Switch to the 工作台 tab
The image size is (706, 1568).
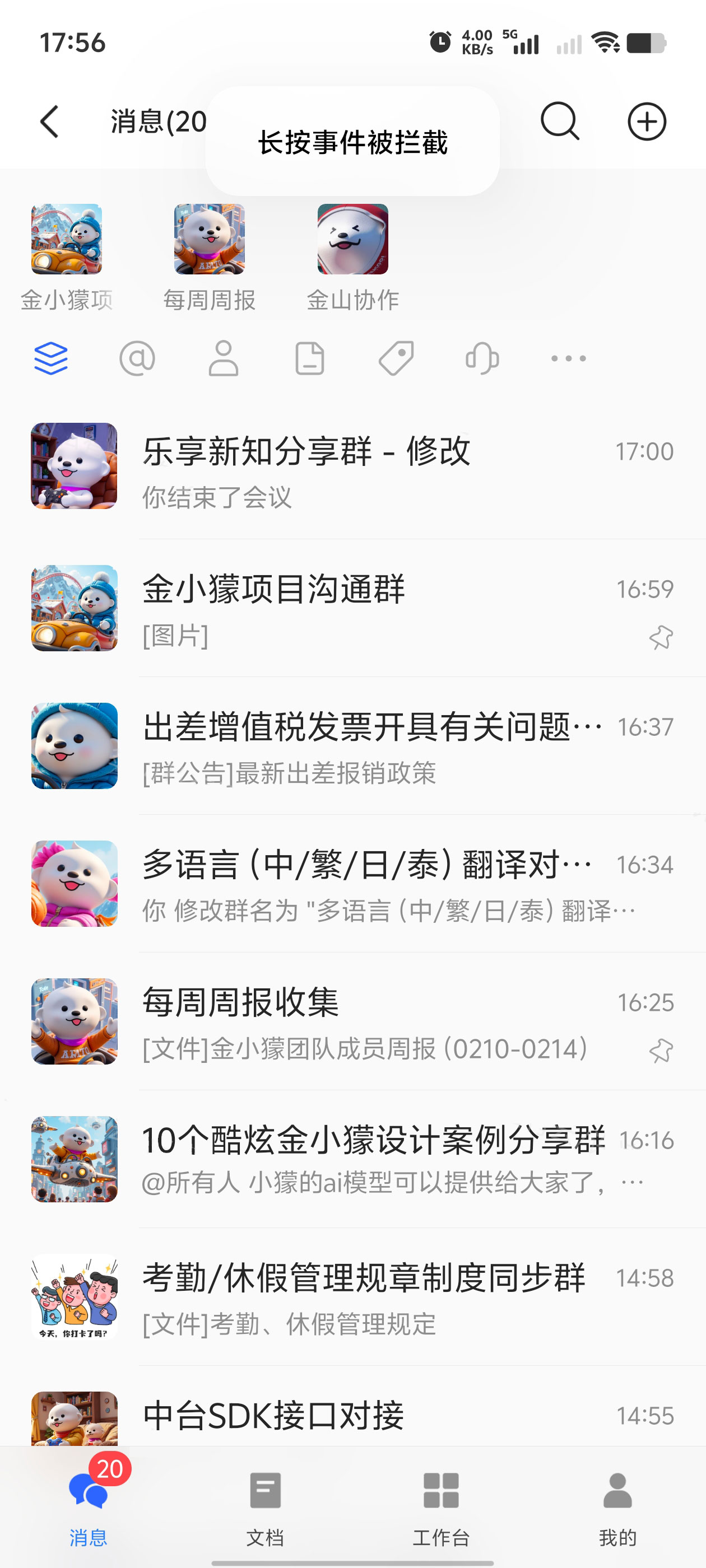pos(441,1505)
